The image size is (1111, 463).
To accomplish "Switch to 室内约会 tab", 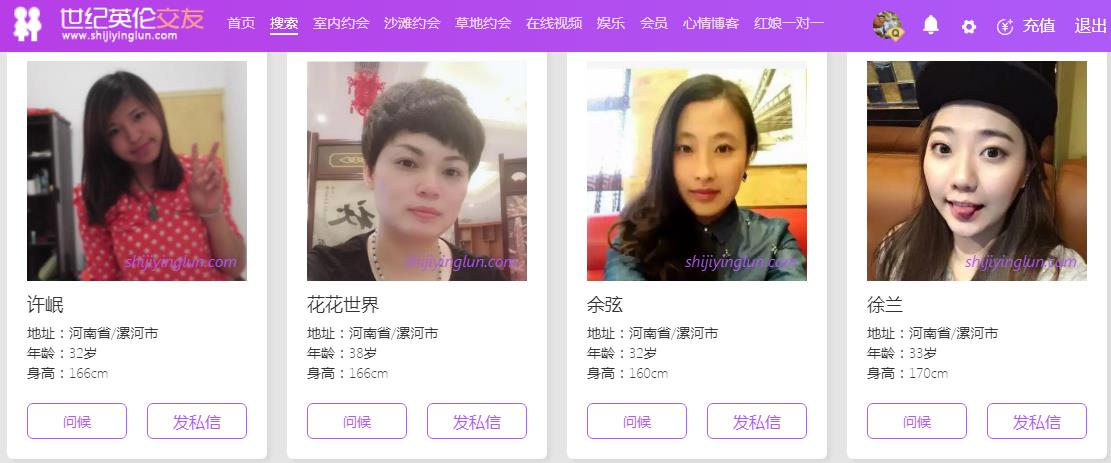I will (x=341, y=23).
